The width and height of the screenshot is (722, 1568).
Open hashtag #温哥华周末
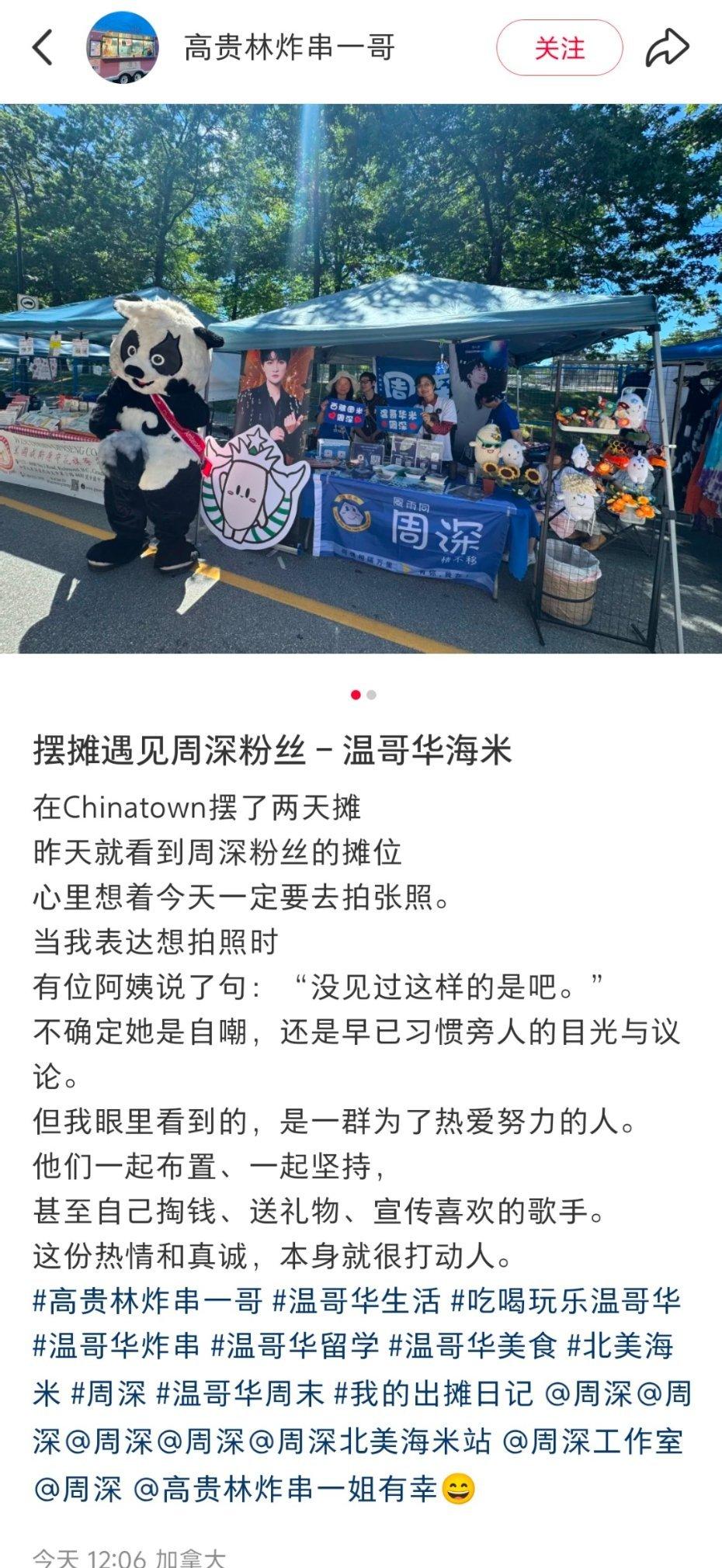[x=240, y=1393]
